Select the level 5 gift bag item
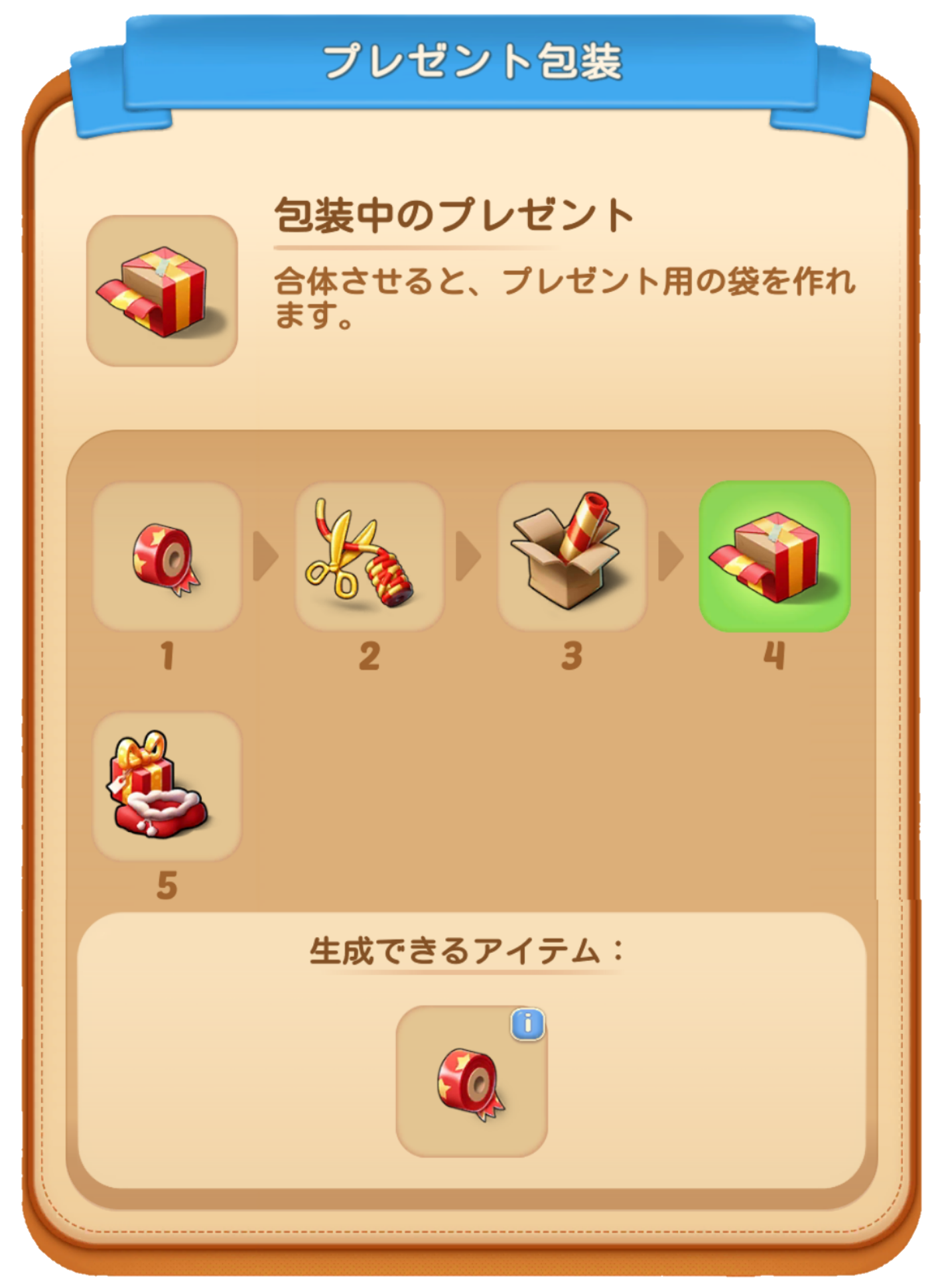This screenshot has height=1288, width=942. [x=167, y=786]
